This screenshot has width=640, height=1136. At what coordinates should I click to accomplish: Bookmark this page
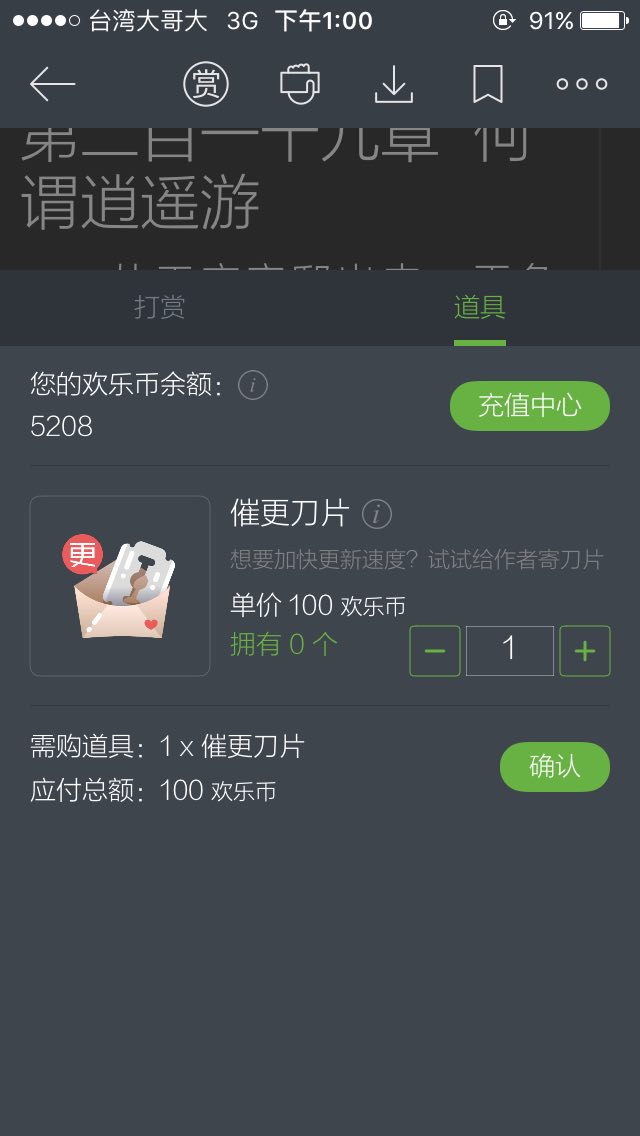tap(488, 85)
